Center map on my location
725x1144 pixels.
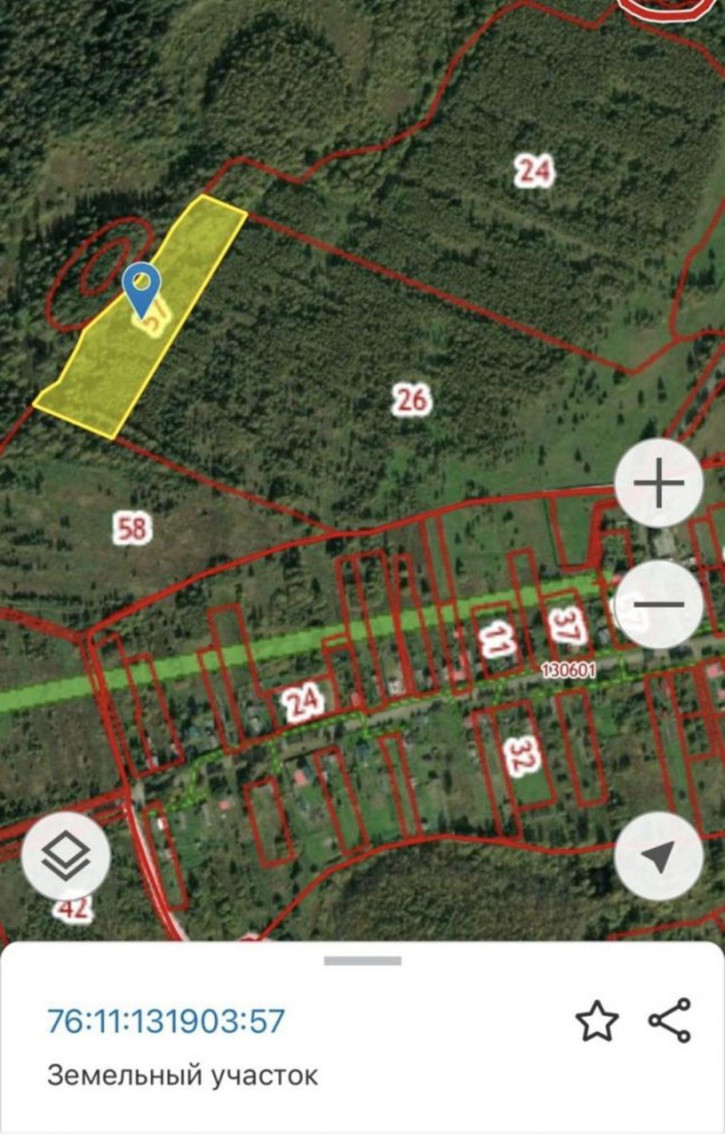(658, 857)
